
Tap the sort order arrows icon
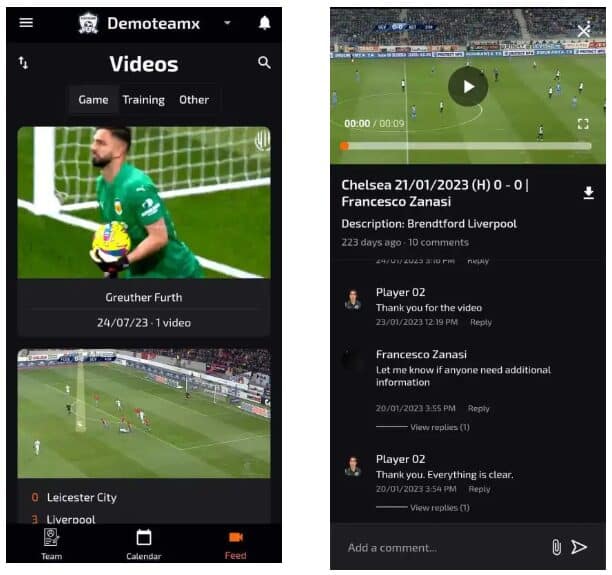click(x=24, y=63)
